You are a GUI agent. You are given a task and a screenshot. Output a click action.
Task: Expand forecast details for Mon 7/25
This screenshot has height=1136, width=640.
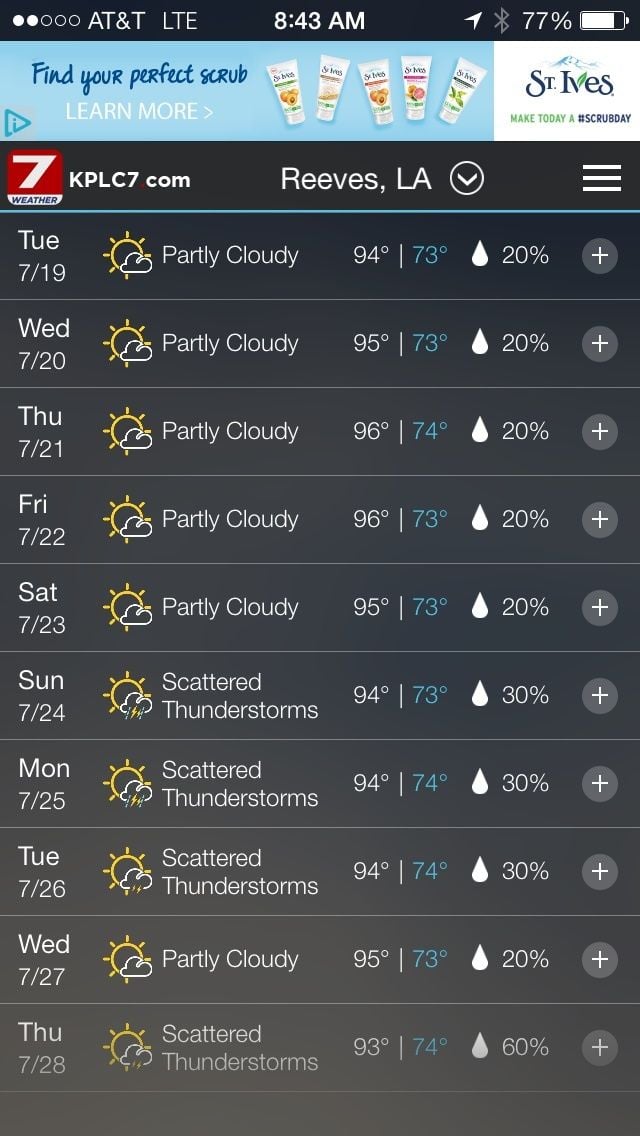[599, 784]
